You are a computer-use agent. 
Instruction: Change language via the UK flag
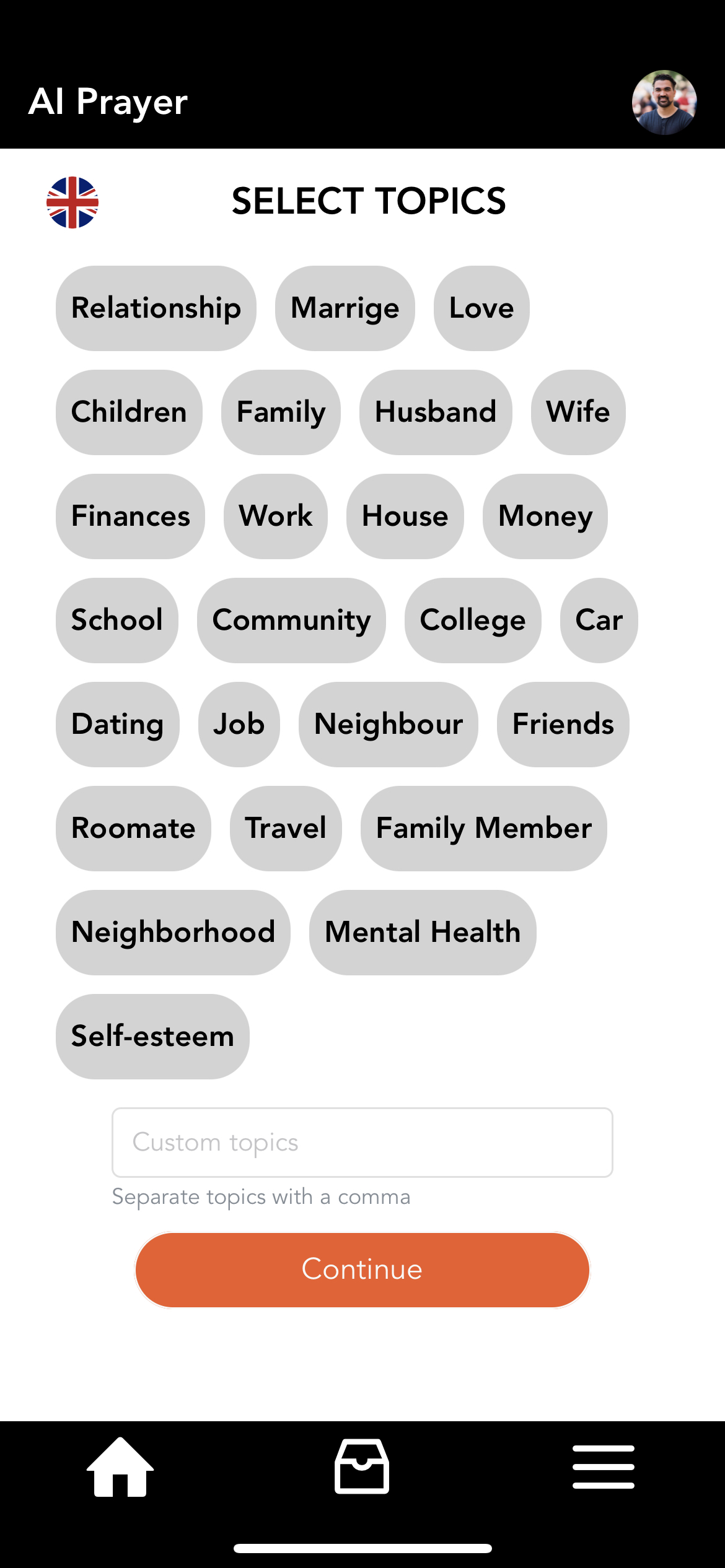point(72,203)
